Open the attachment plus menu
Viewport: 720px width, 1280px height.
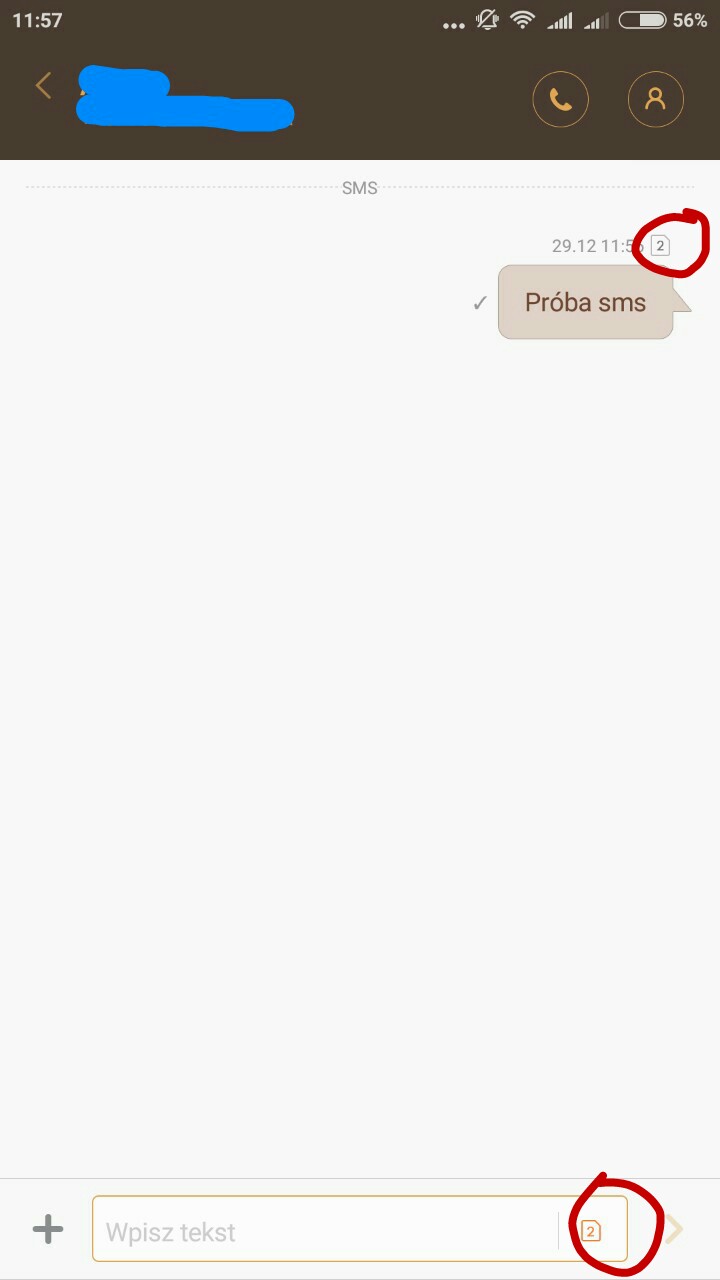48,1230
